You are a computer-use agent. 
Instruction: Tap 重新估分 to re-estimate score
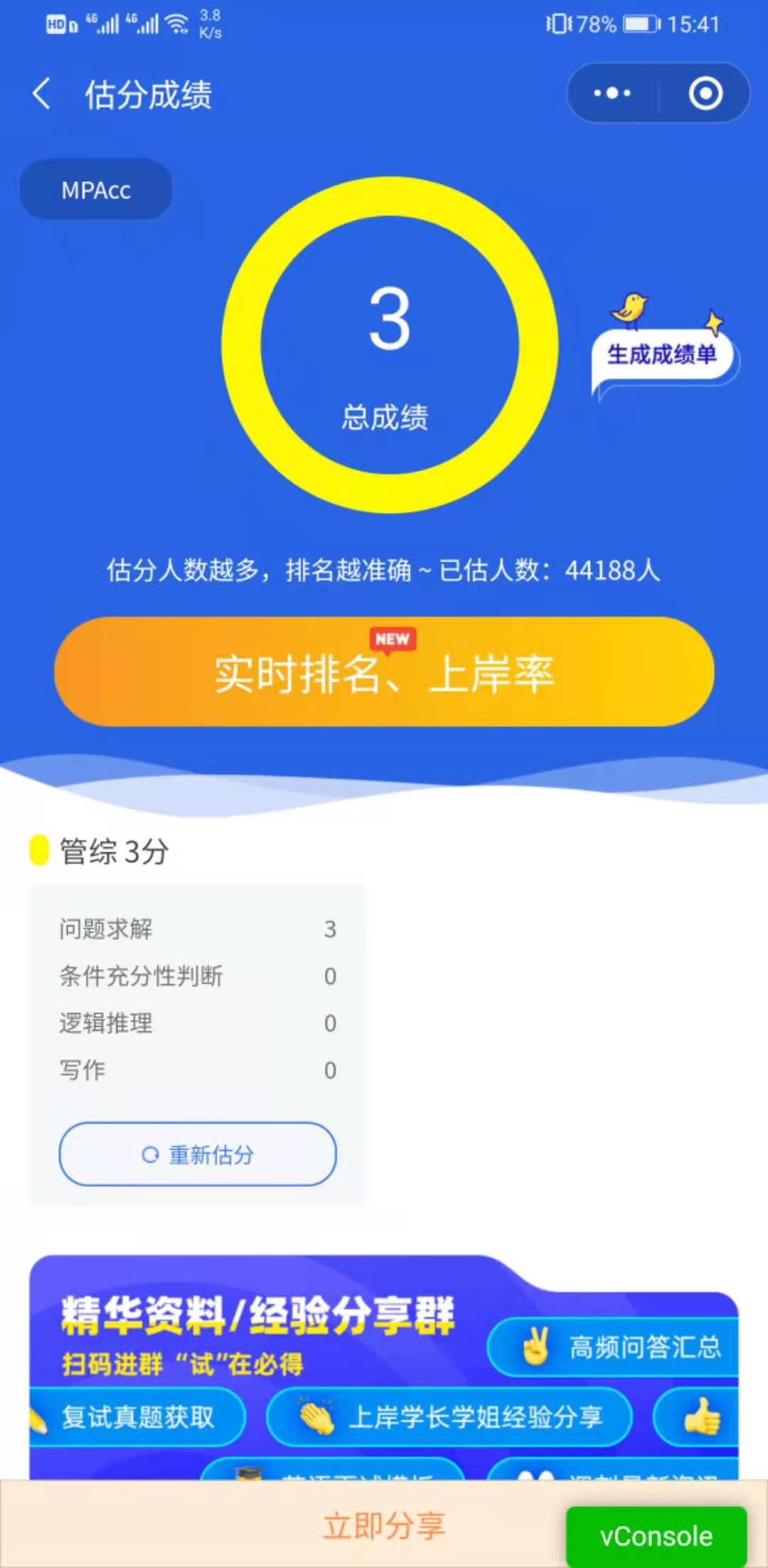tap(198, 1154)
